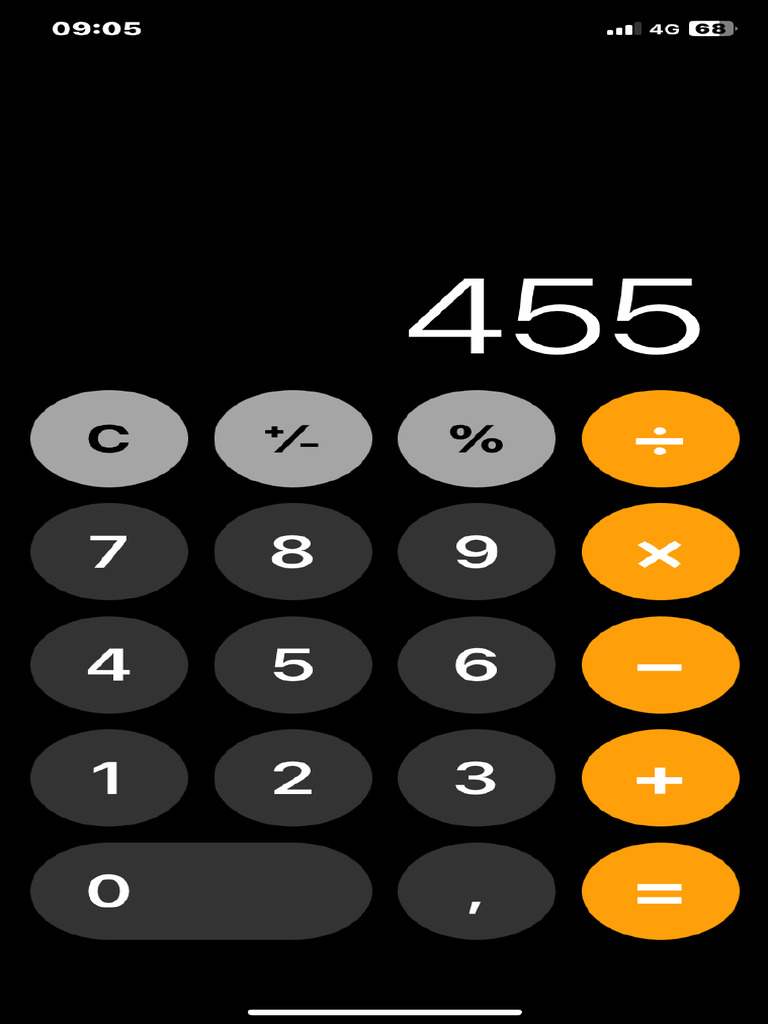Enter the digit 6
The image size is (768, 1024).
coord(477,665)
